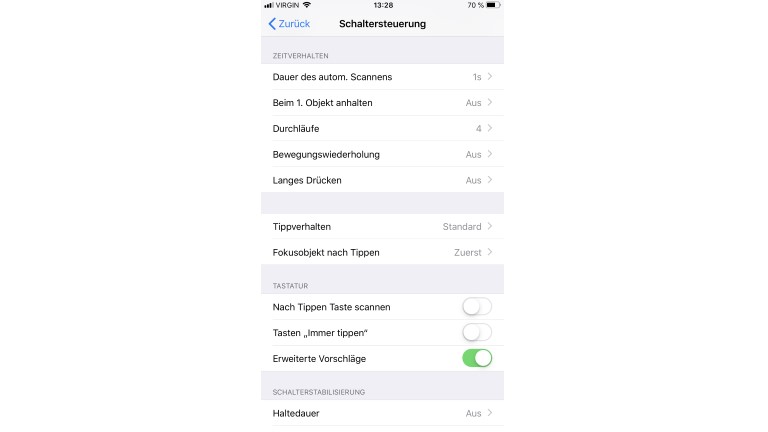This screenshot has height=432, width=768.
Task: Open Beim 1. Objekt anhalten option
Action: [382, 103]
